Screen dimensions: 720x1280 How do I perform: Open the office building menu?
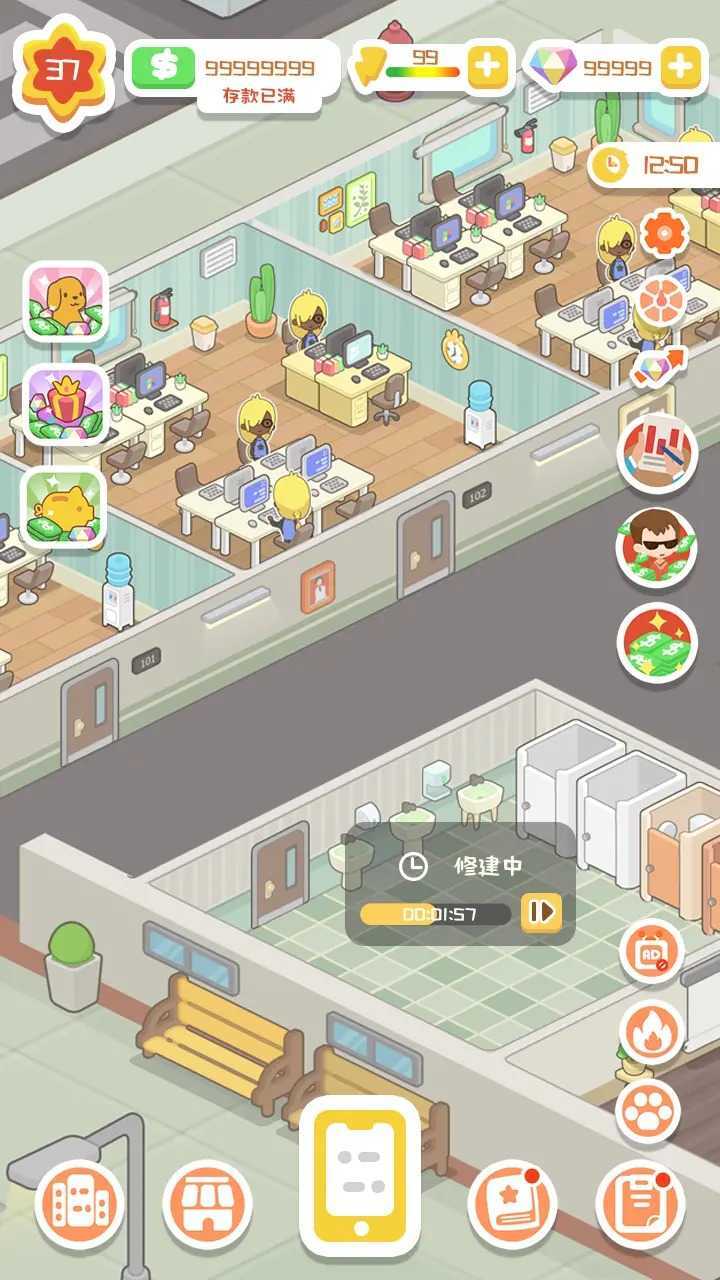click(80, 1204)
